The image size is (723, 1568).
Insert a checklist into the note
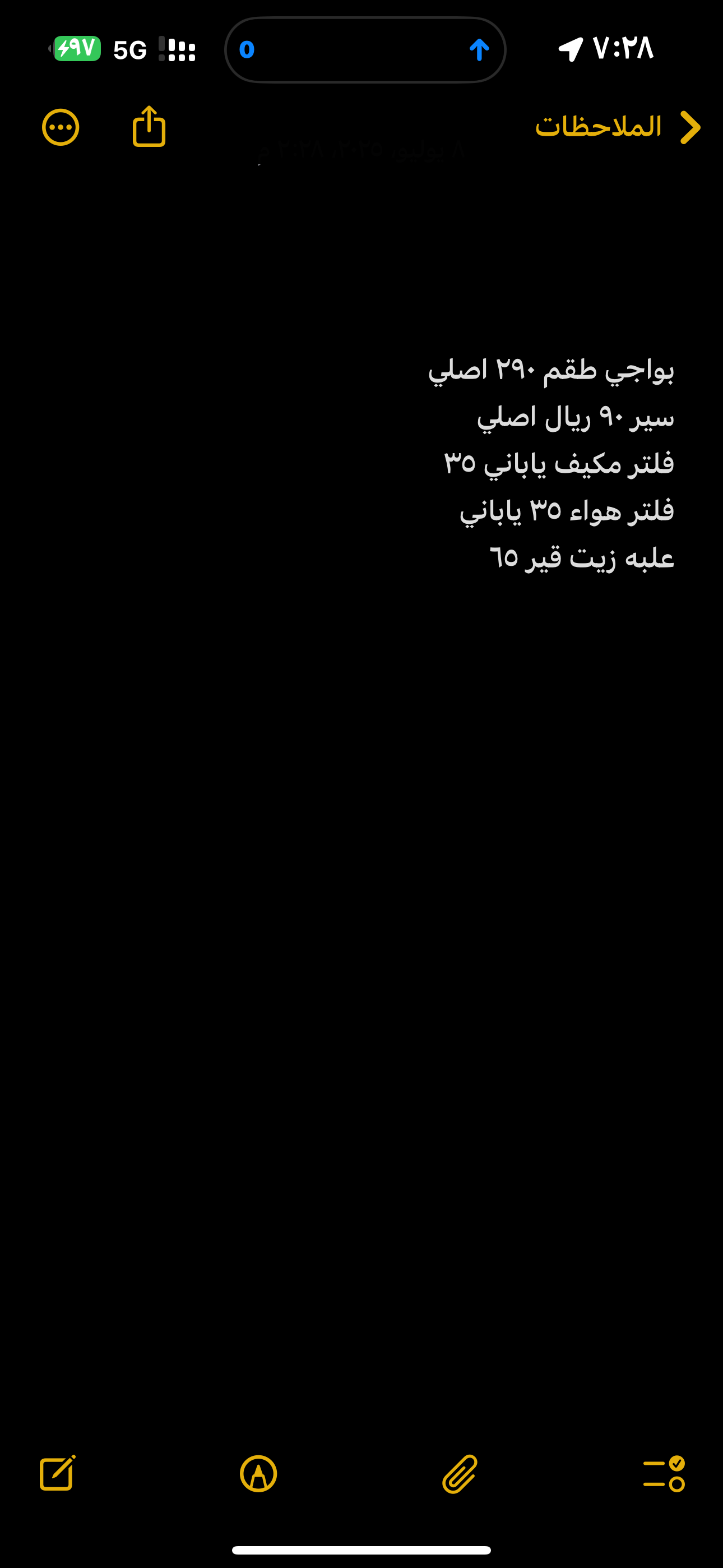664,1474
